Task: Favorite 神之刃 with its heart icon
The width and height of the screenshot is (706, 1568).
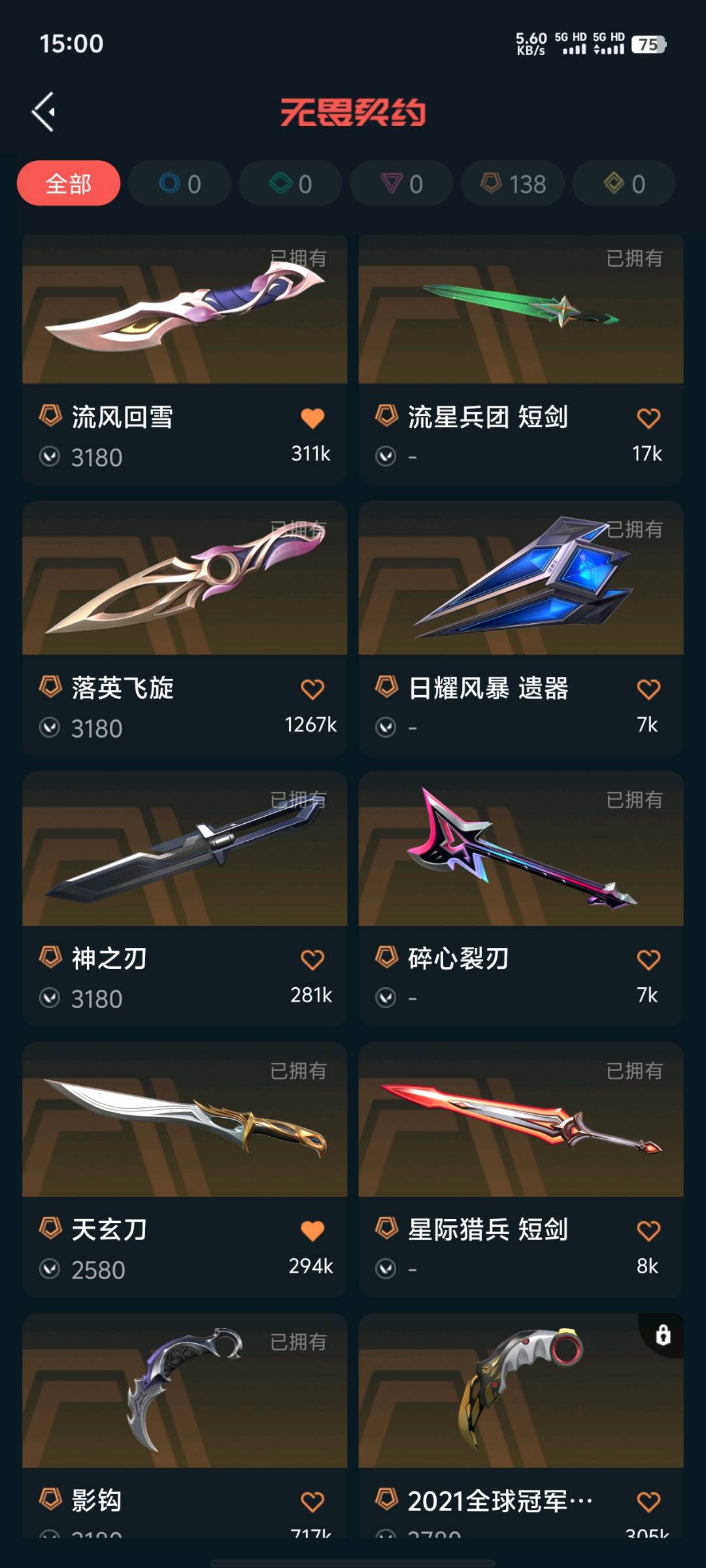Action: click(312, 960)
